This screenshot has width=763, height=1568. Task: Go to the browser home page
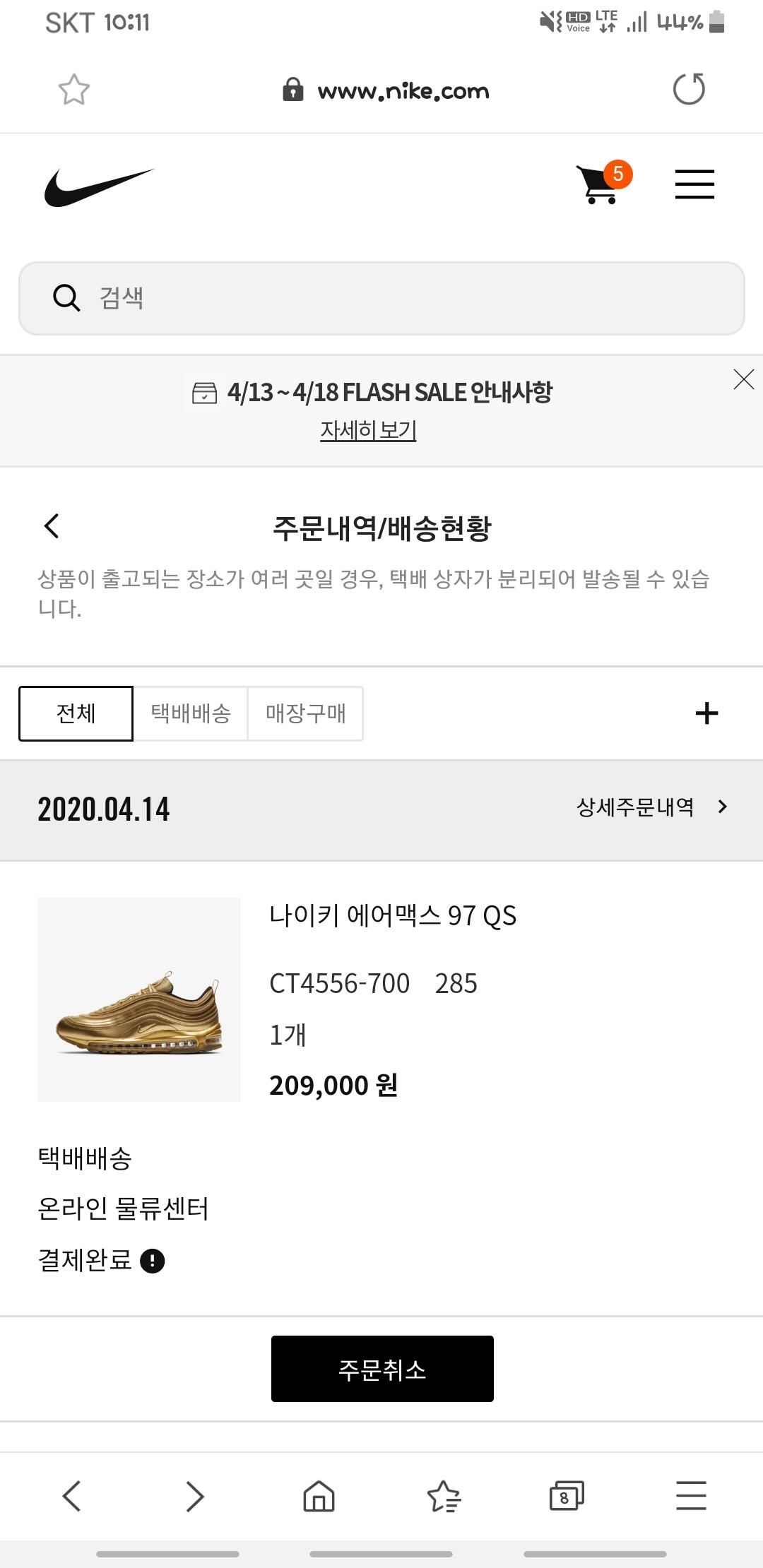point(319,1496)
